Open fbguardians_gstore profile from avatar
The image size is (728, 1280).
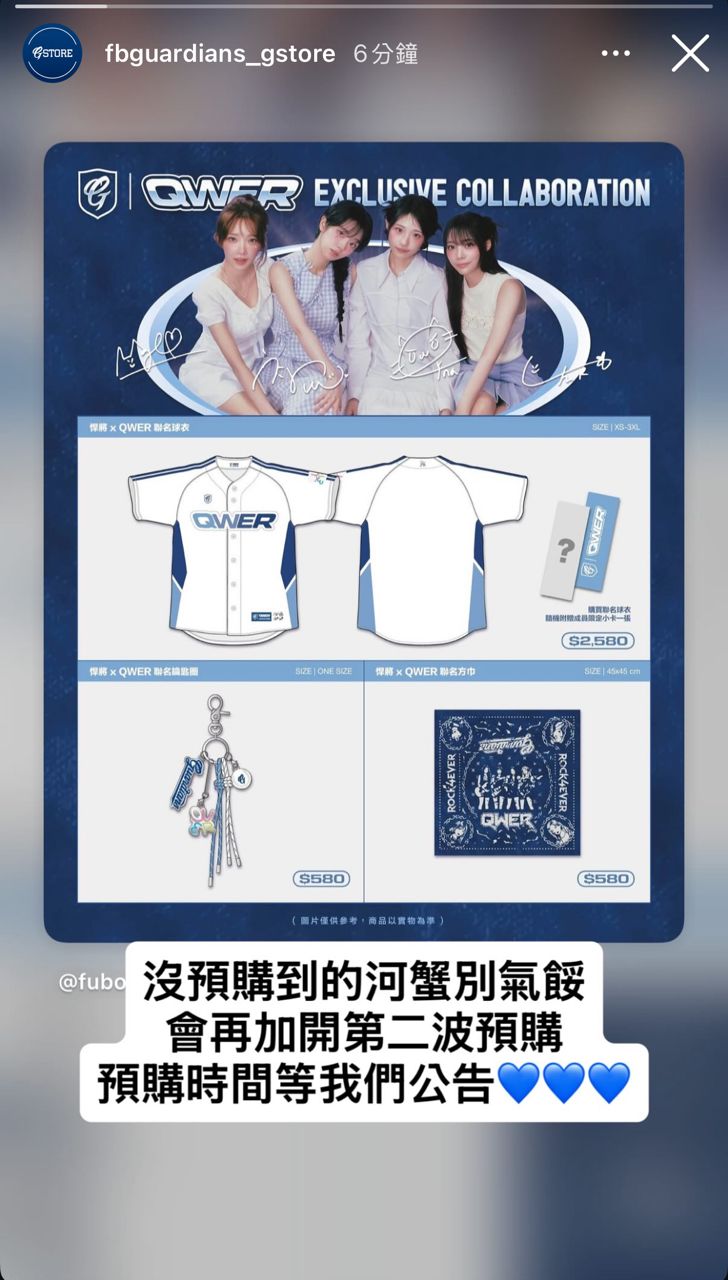point(52,53)
